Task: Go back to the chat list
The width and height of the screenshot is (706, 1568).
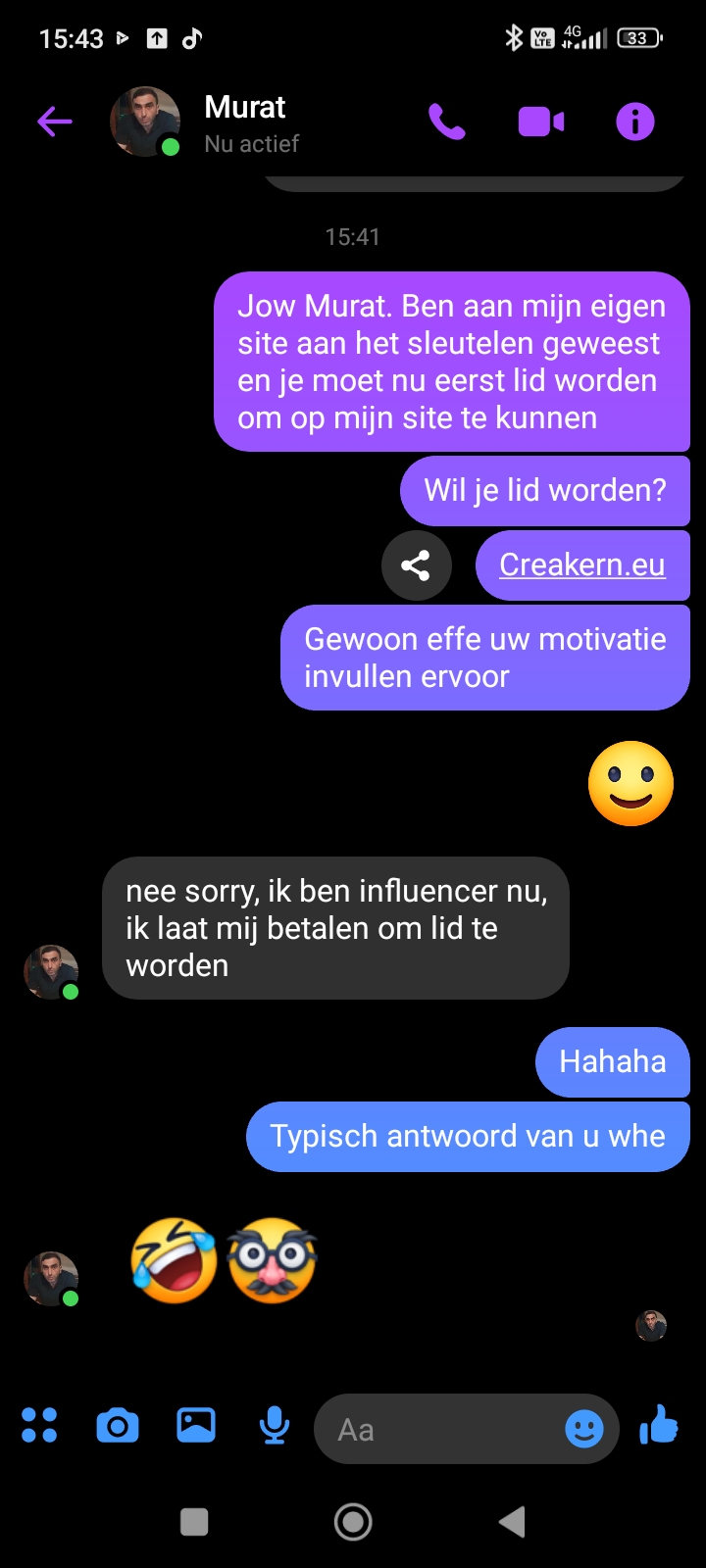Action: 55,122
